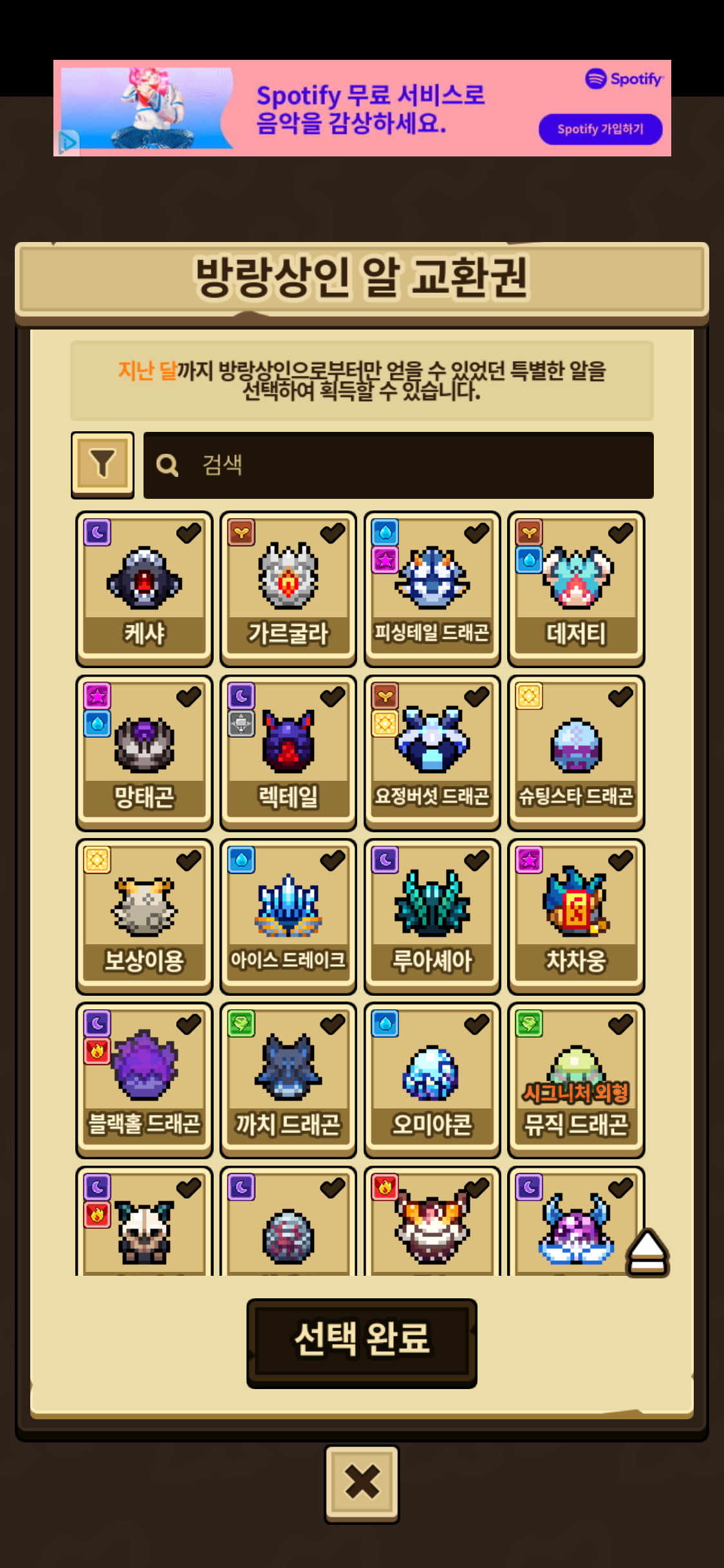
Task: Select the 차차웅 egg card
Action: click(577, 916)
